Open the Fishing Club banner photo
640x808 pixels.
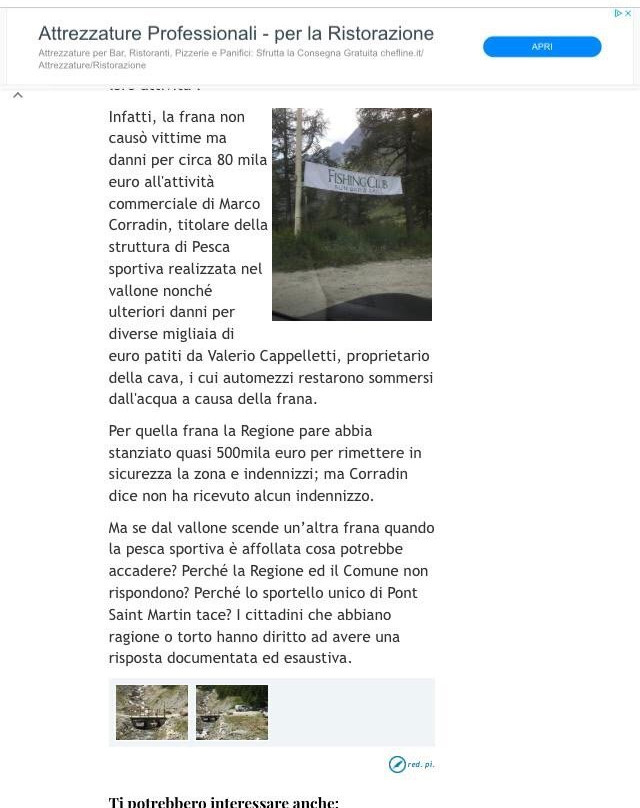[x=352, y=214]
